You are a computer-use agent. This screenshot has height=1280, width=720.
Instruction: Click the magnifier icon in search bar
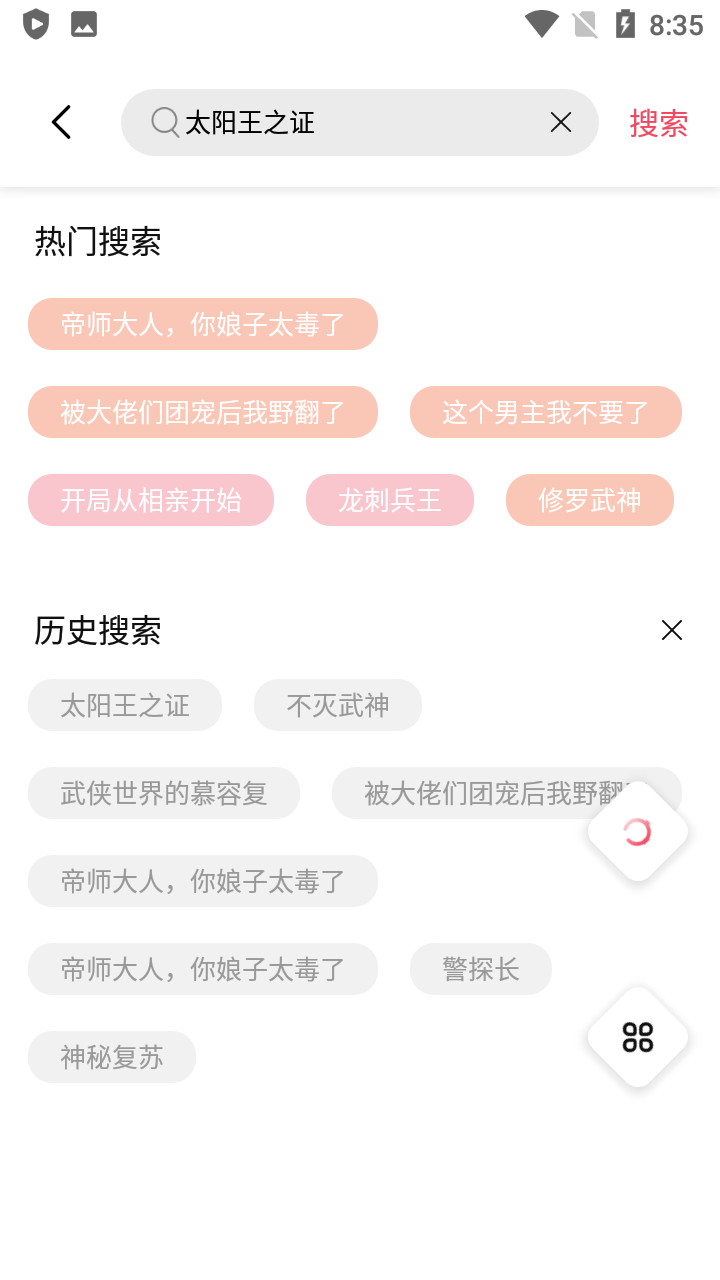pyautogui.click(x=163, y=122)
